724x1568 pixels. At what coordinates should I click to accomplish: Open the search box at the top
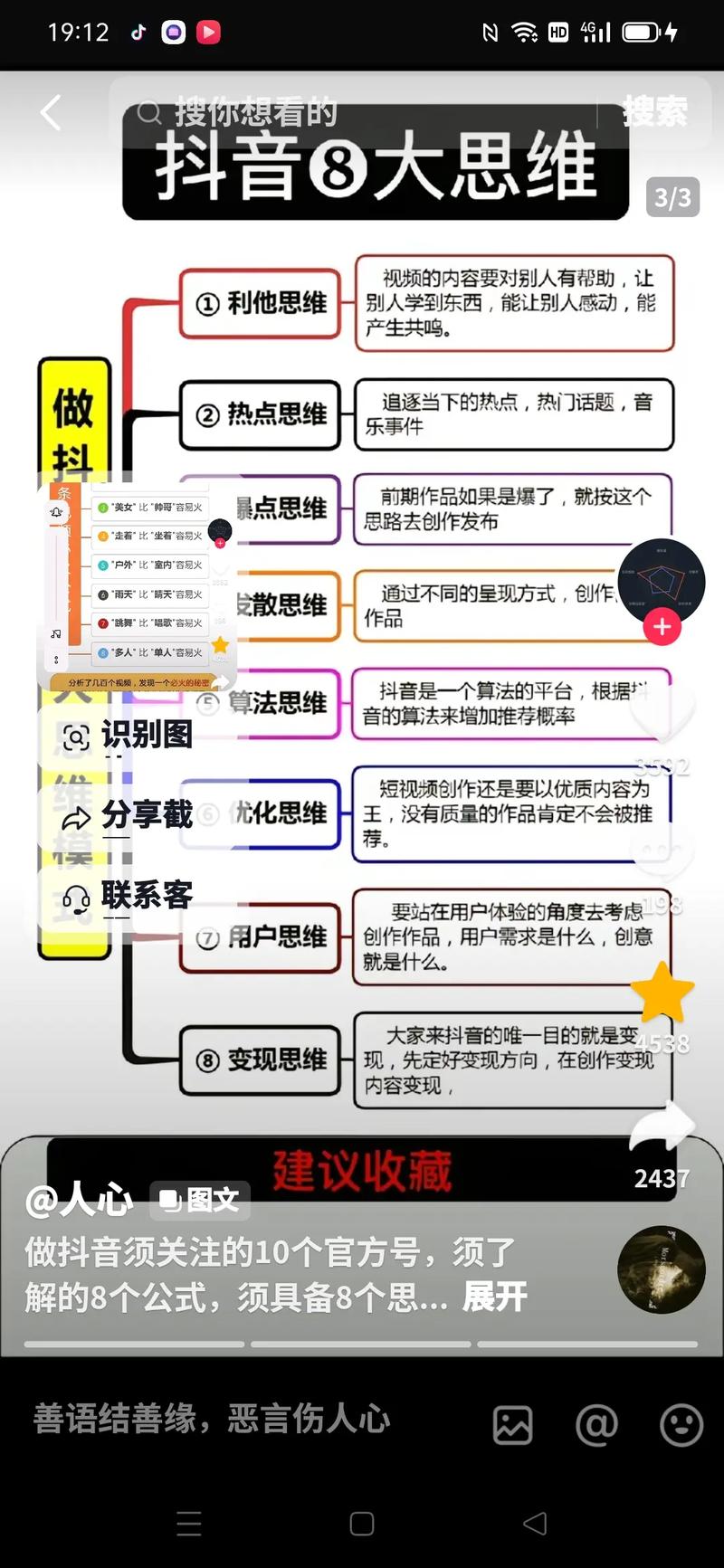(362, 113)
